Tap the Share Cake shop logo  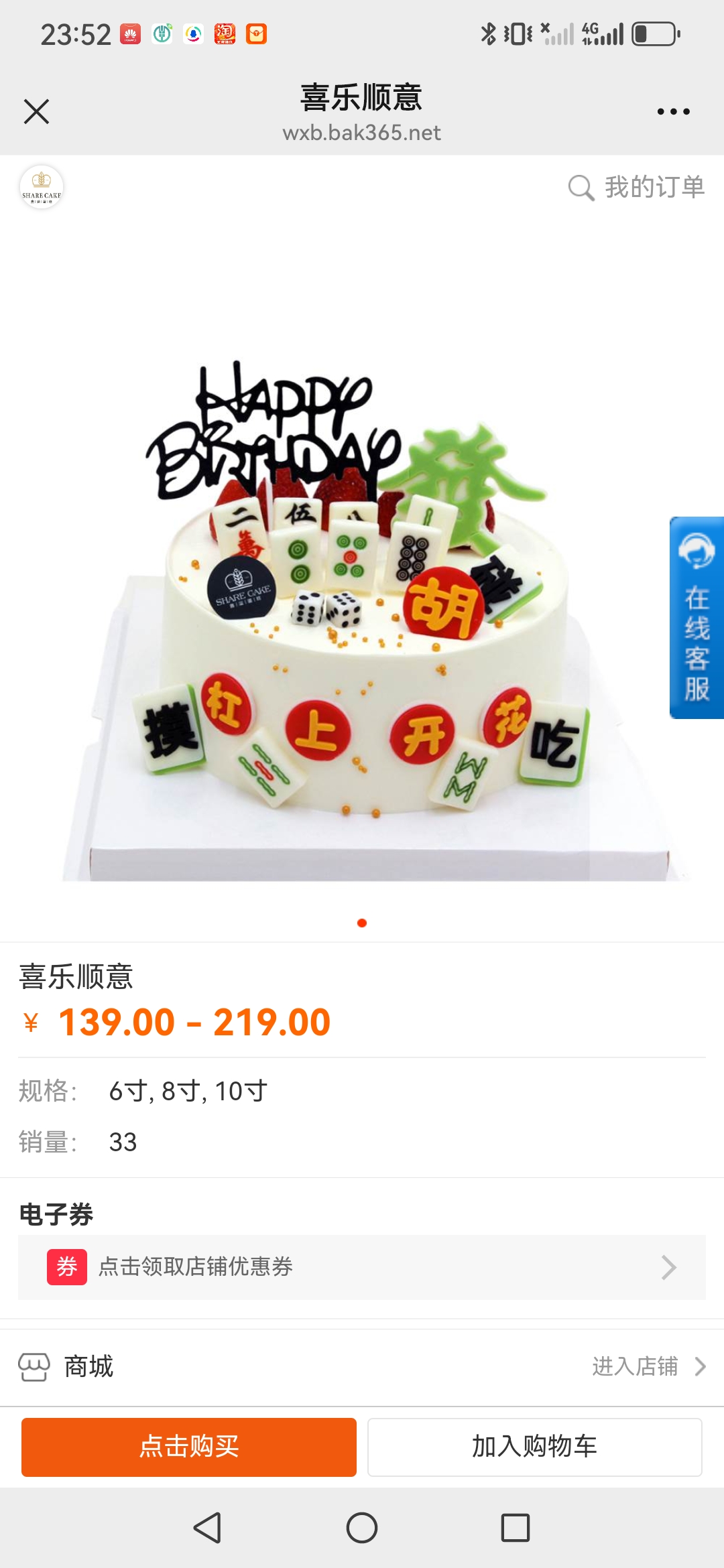click(x=42, y=187)
